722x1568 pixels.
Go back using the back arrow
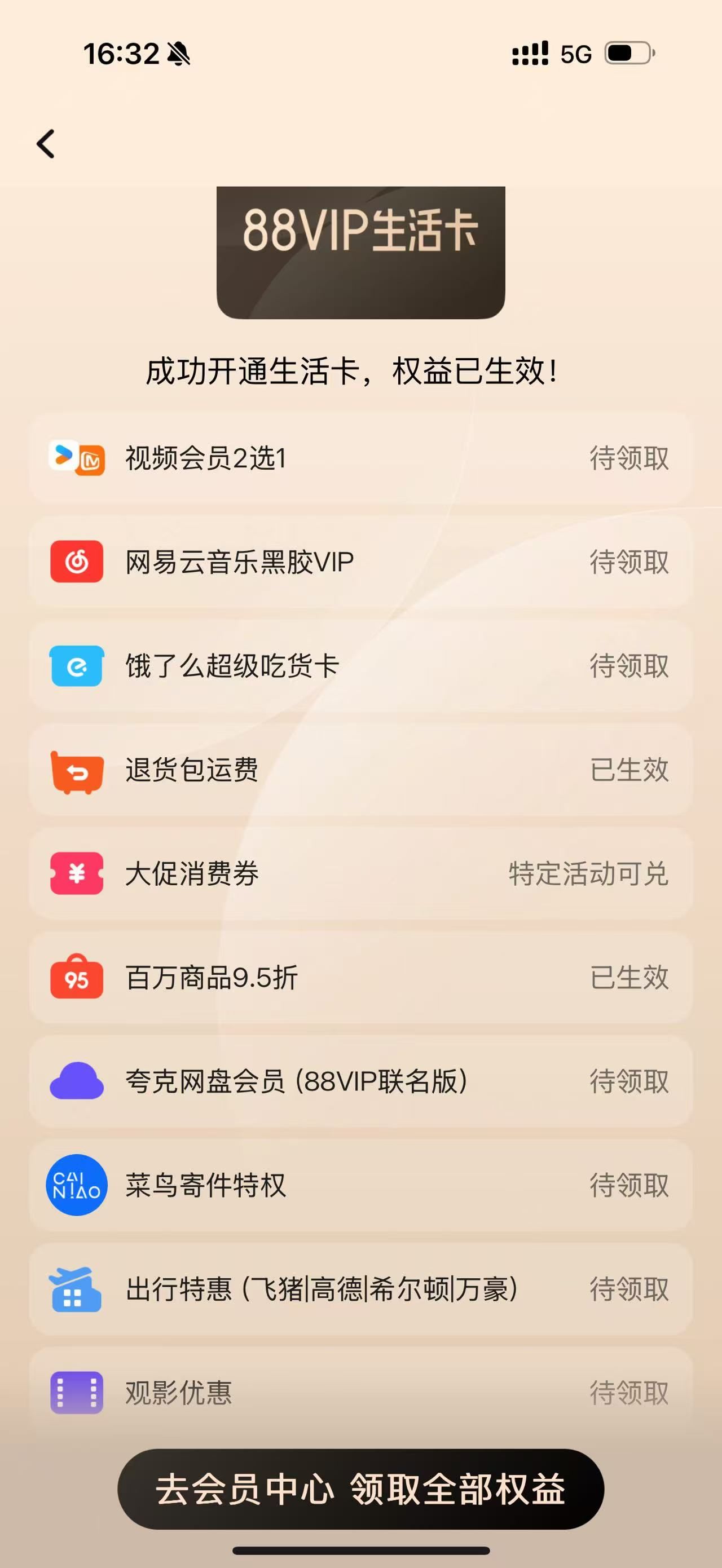click(46, 144)
